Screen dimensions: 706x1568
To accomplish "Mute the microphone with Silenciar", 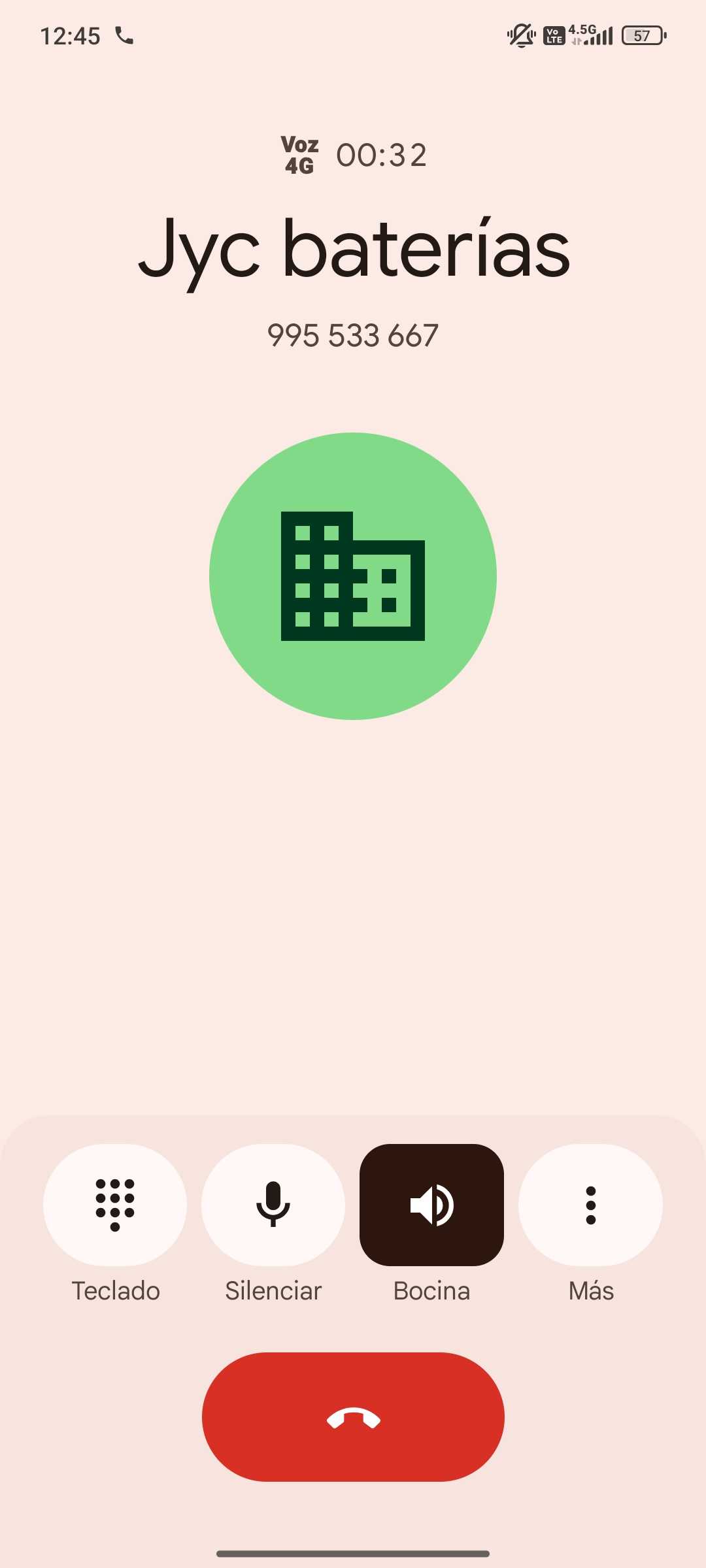I will (273, 1204).
